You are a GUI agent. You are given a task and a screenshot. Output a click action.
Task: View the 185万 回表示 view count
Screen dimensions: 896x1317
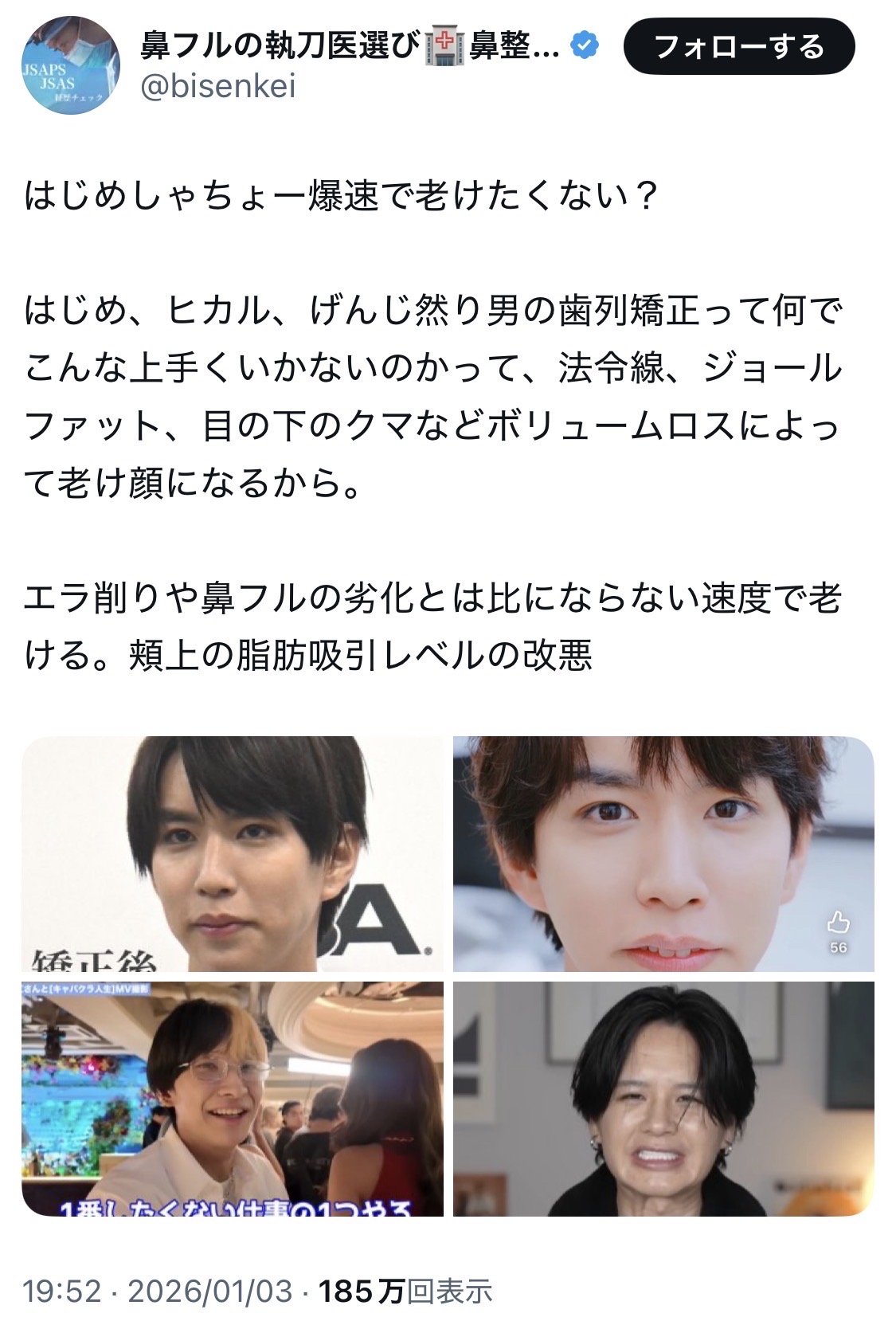(405, 1291)
